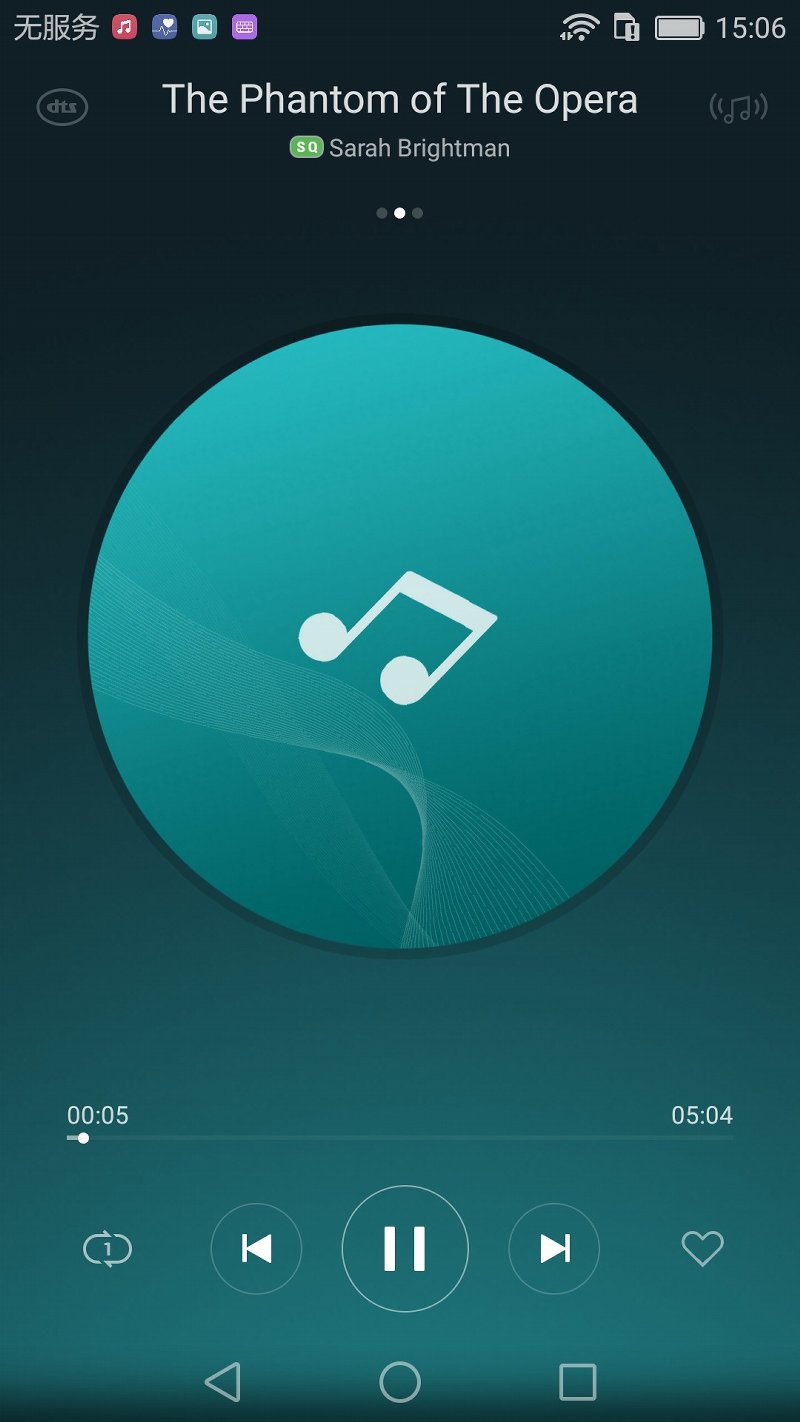Screen dimensions: 800x1422
Task: Tap the playback progress bar to seek
Action: tap(400, 1138)
